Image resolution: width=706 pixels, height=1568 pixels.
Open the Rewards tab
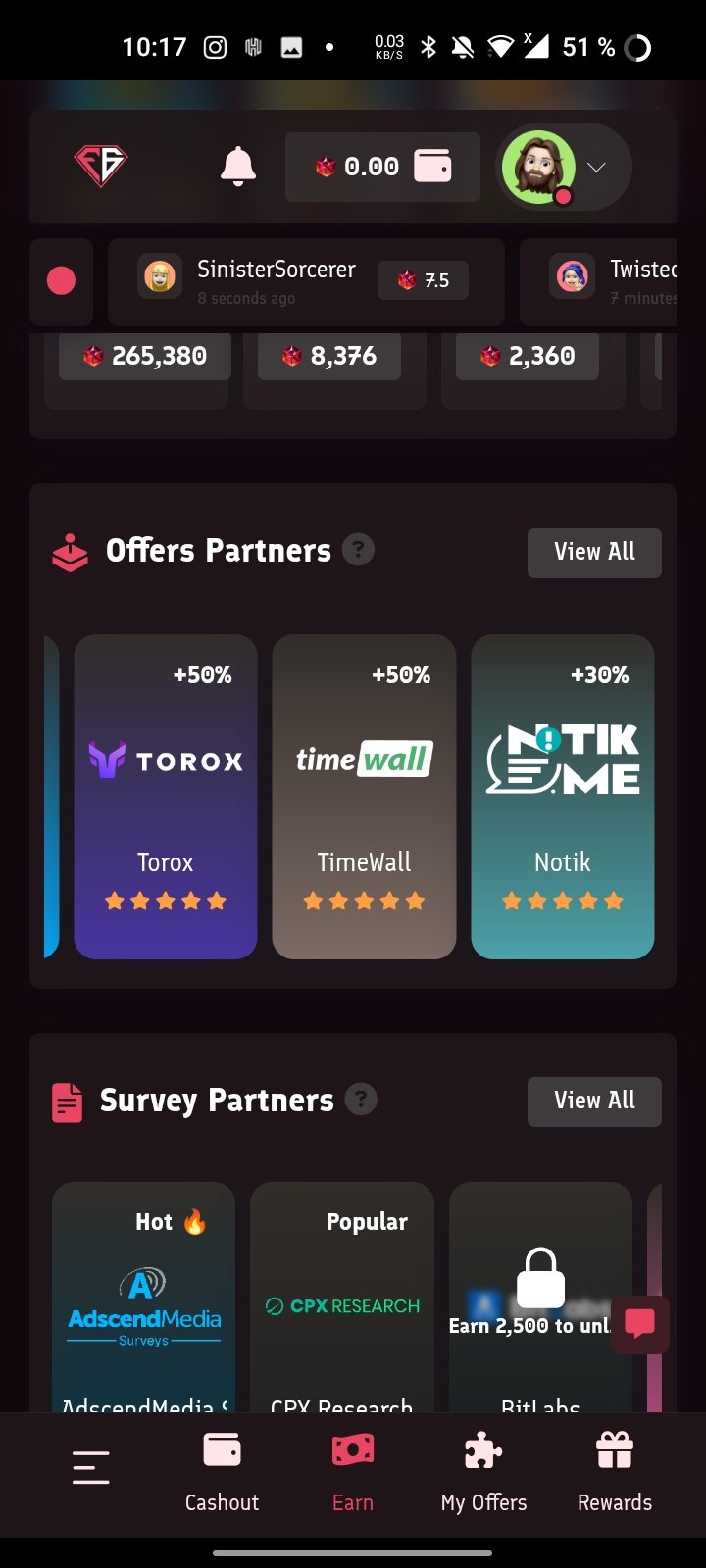pos(615,1473)
